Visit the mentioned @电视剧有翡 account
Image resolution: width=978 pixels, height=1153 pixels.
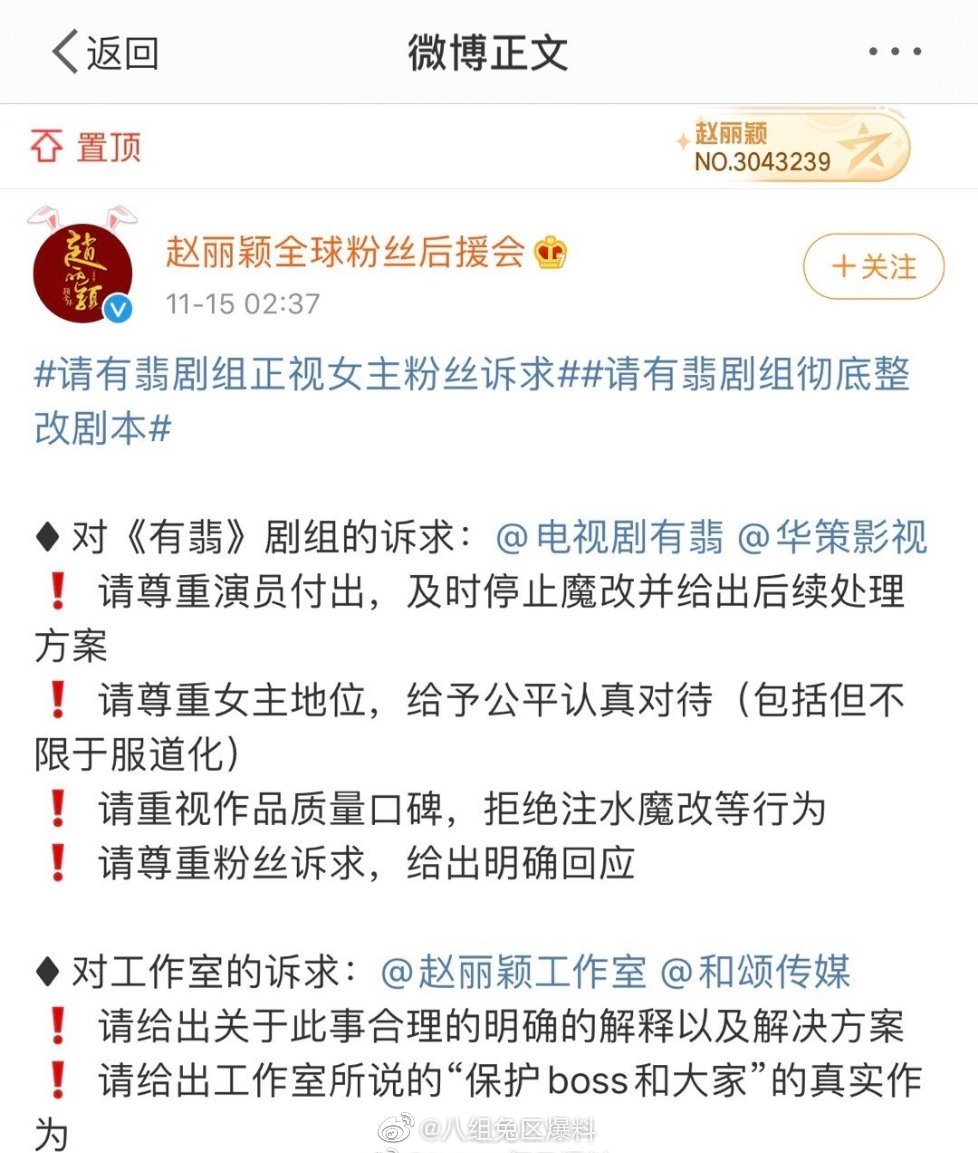coord(609,538)
